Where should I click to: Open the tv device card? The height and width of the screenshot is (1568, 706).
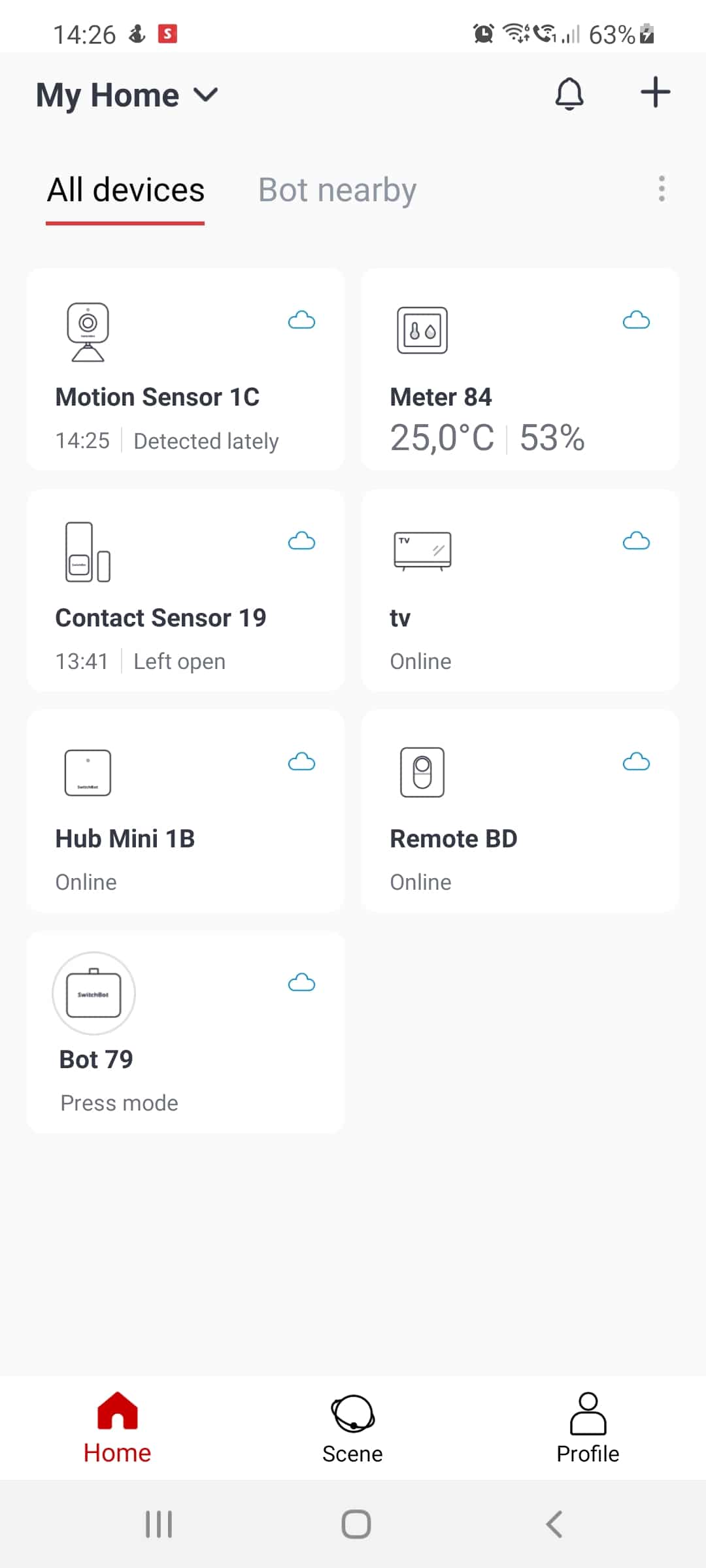point(520,590)
